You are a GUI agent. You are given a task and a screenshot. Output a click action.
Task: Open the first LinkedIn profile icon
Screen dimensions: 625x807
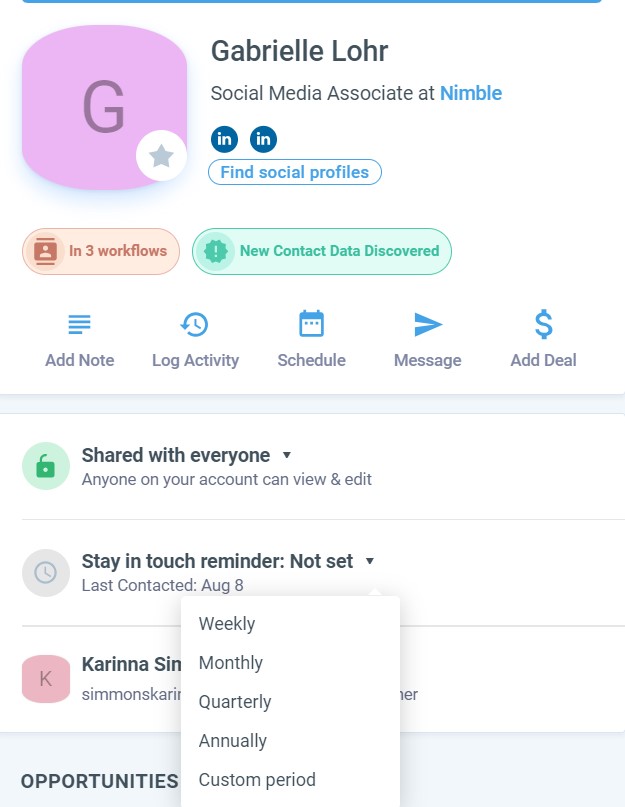pyautogui.click(x=225, y=138)
